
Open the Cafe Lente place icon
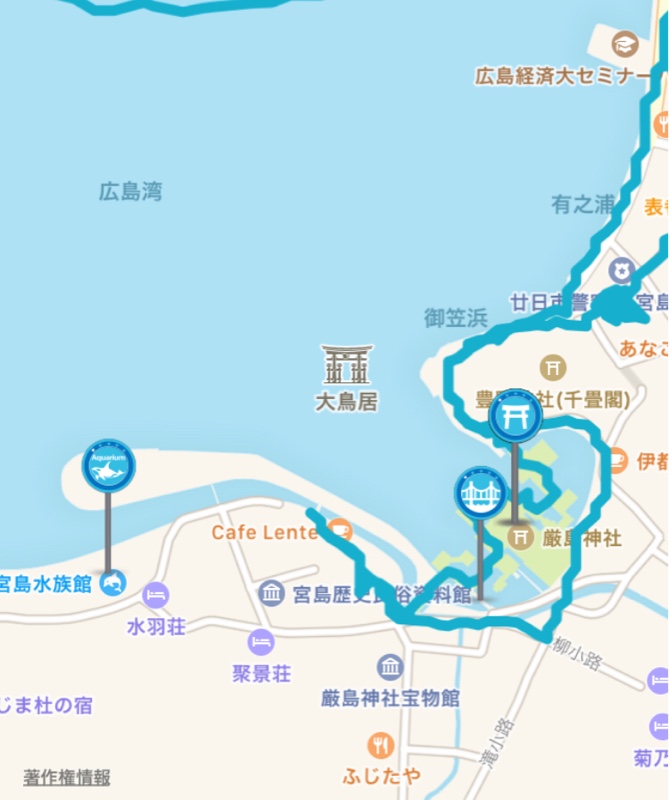point(339,530)
